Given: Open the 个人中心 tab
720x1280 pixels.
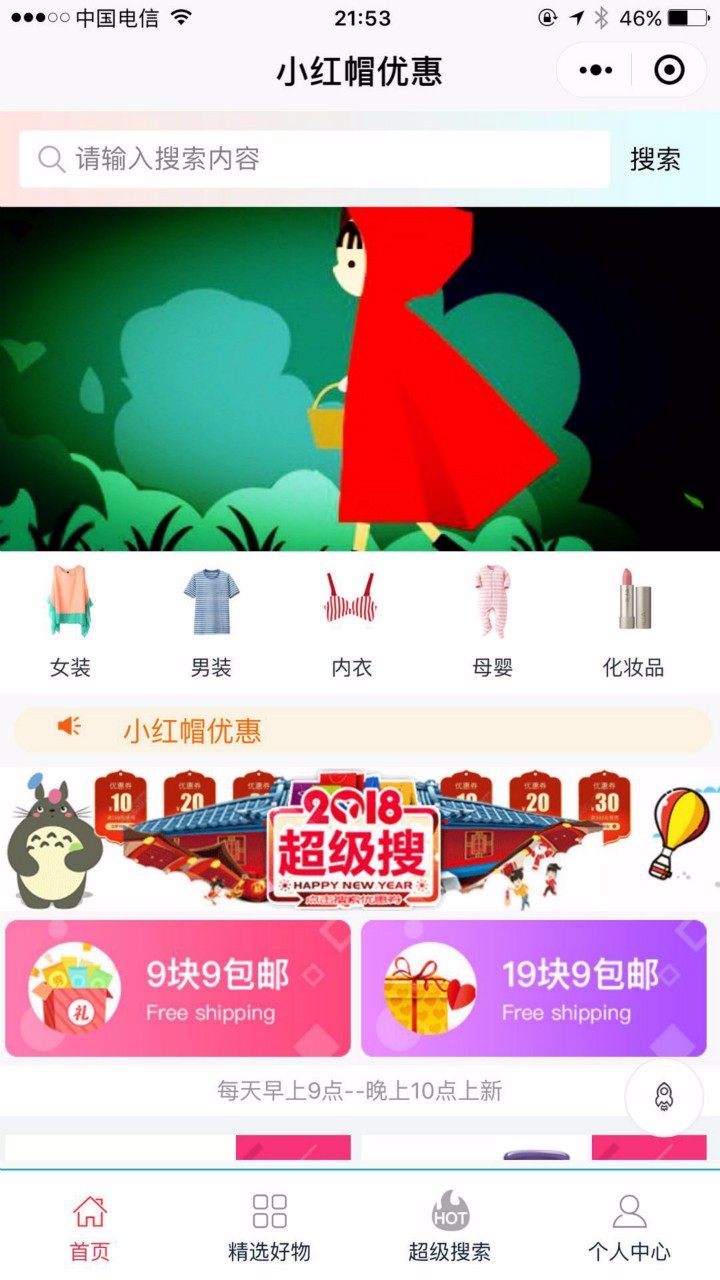Looking at the screenshot, I should (x=629, y=1227).
